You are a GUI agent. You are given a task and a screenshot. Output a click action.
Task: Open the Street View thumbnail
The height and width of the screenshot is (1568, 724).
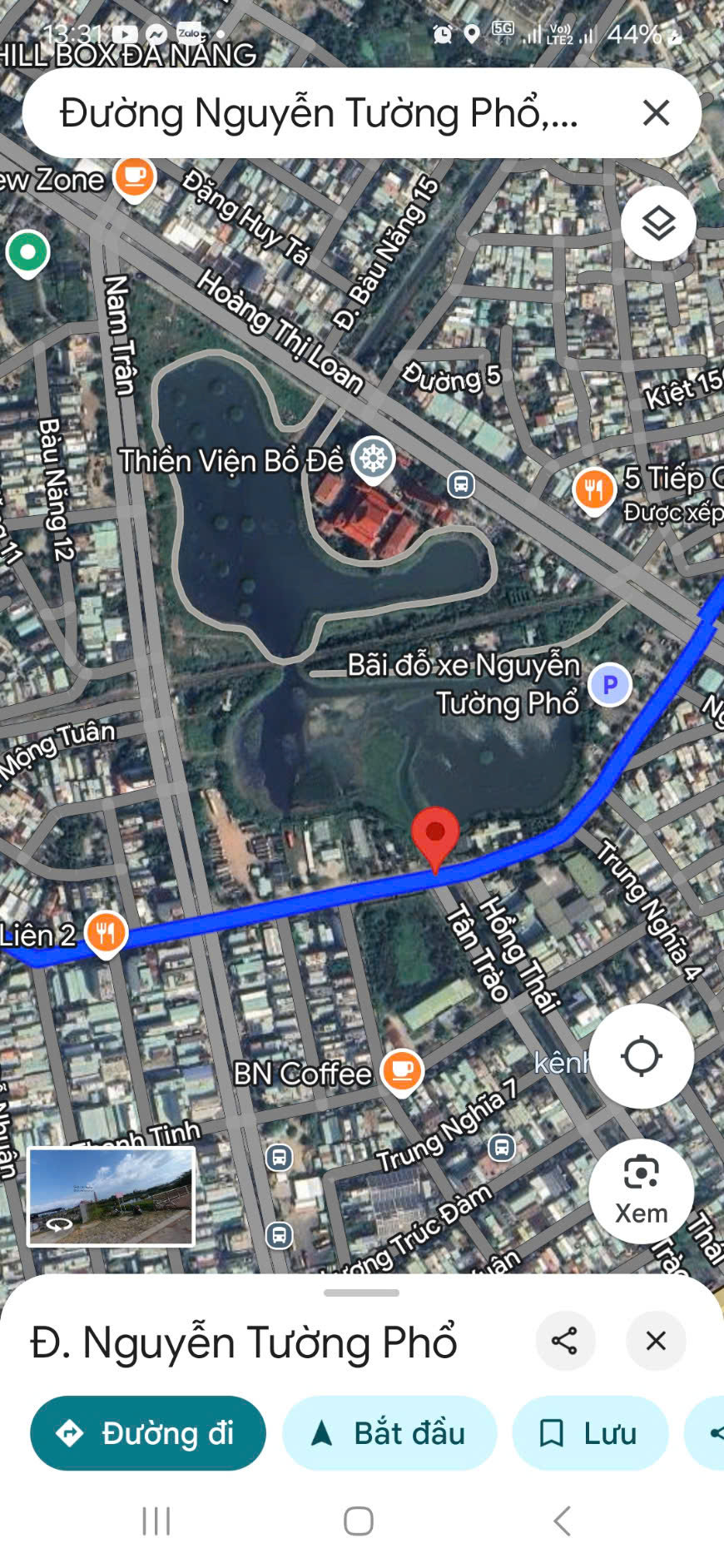pyautogui.click(x=112, y=1196)
